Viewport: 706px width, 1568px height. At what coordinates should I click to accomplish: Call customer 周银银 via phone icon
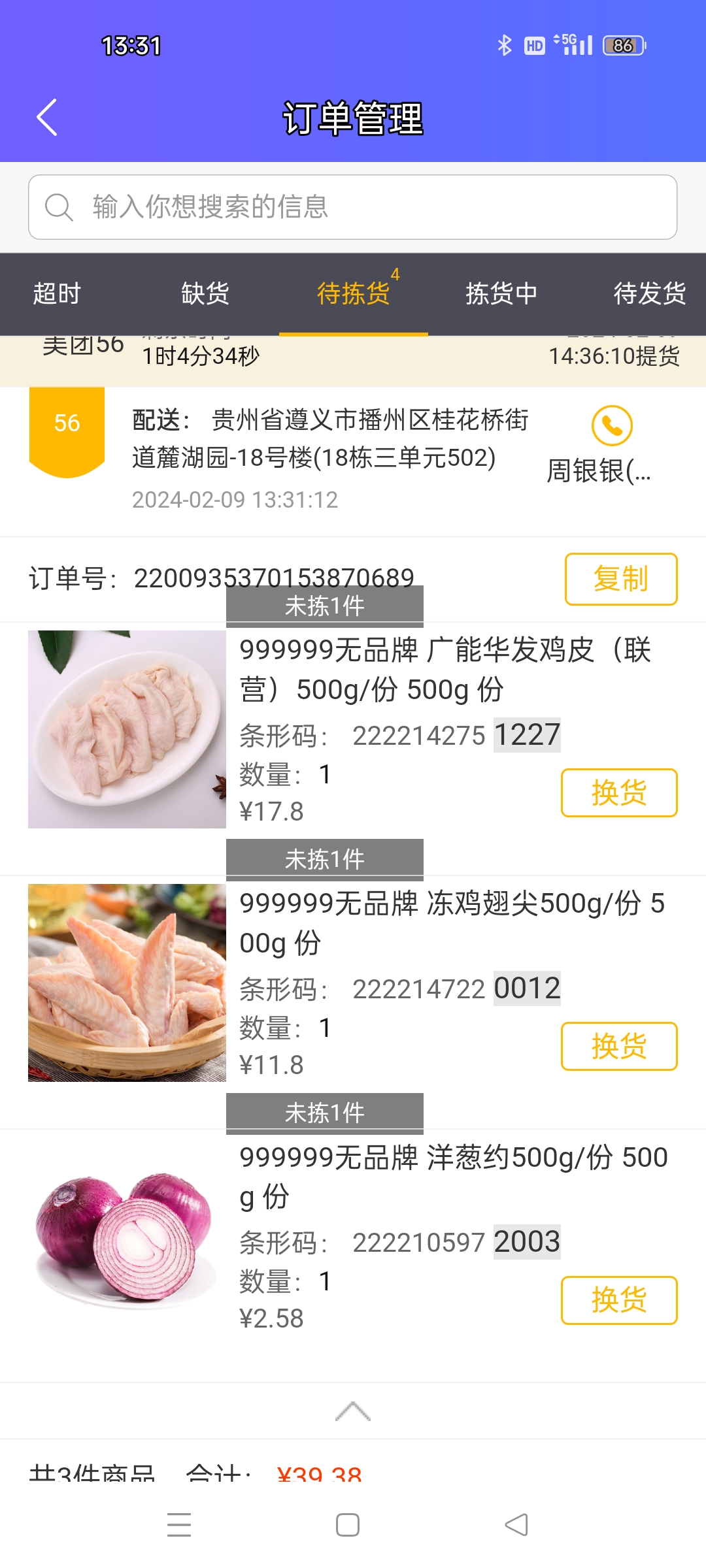click(612, 425)
